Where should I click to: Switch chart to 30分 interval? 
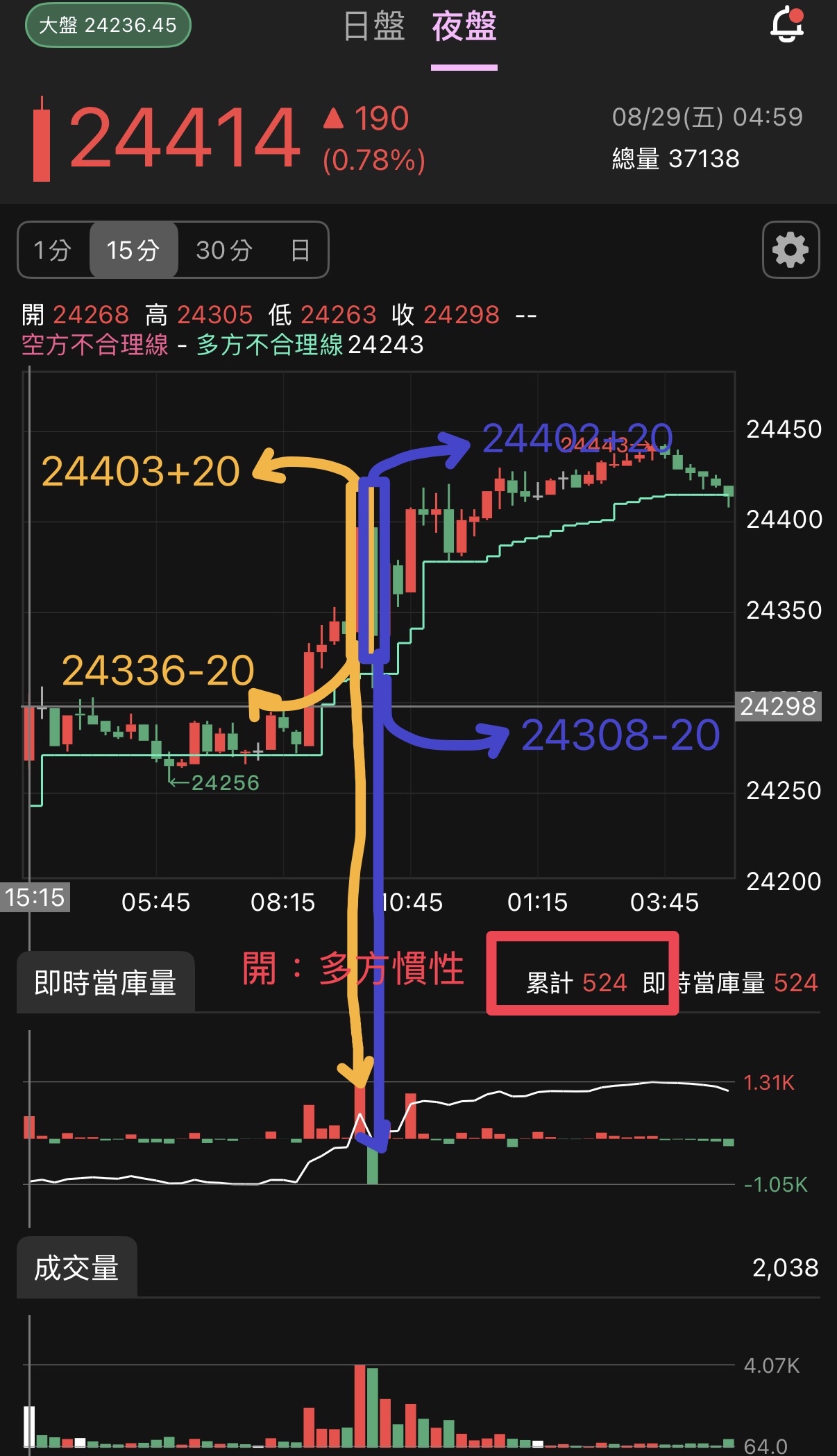click(x=223, y=250)
